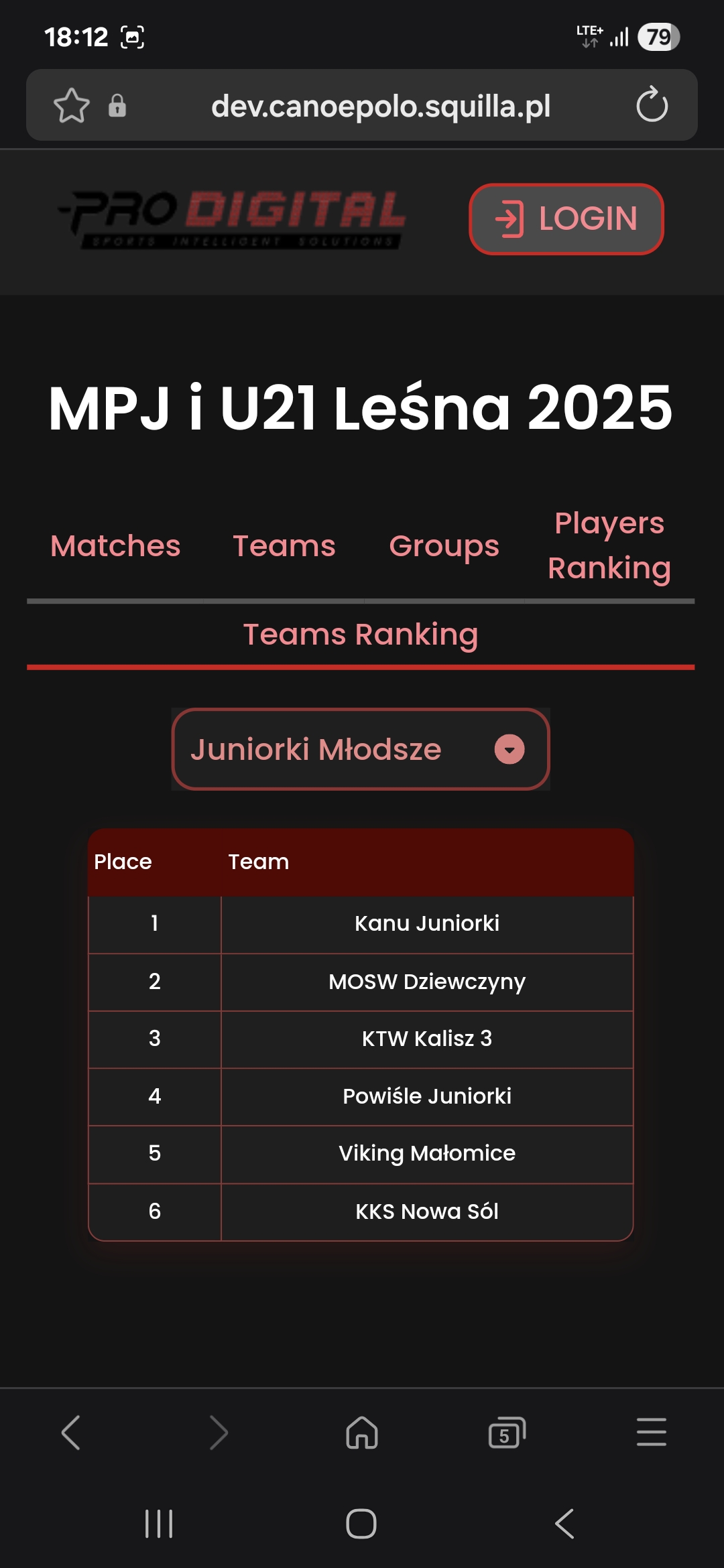724x1568 pixels.
Task: Go to the Groups tab
Action: (444, 545)
